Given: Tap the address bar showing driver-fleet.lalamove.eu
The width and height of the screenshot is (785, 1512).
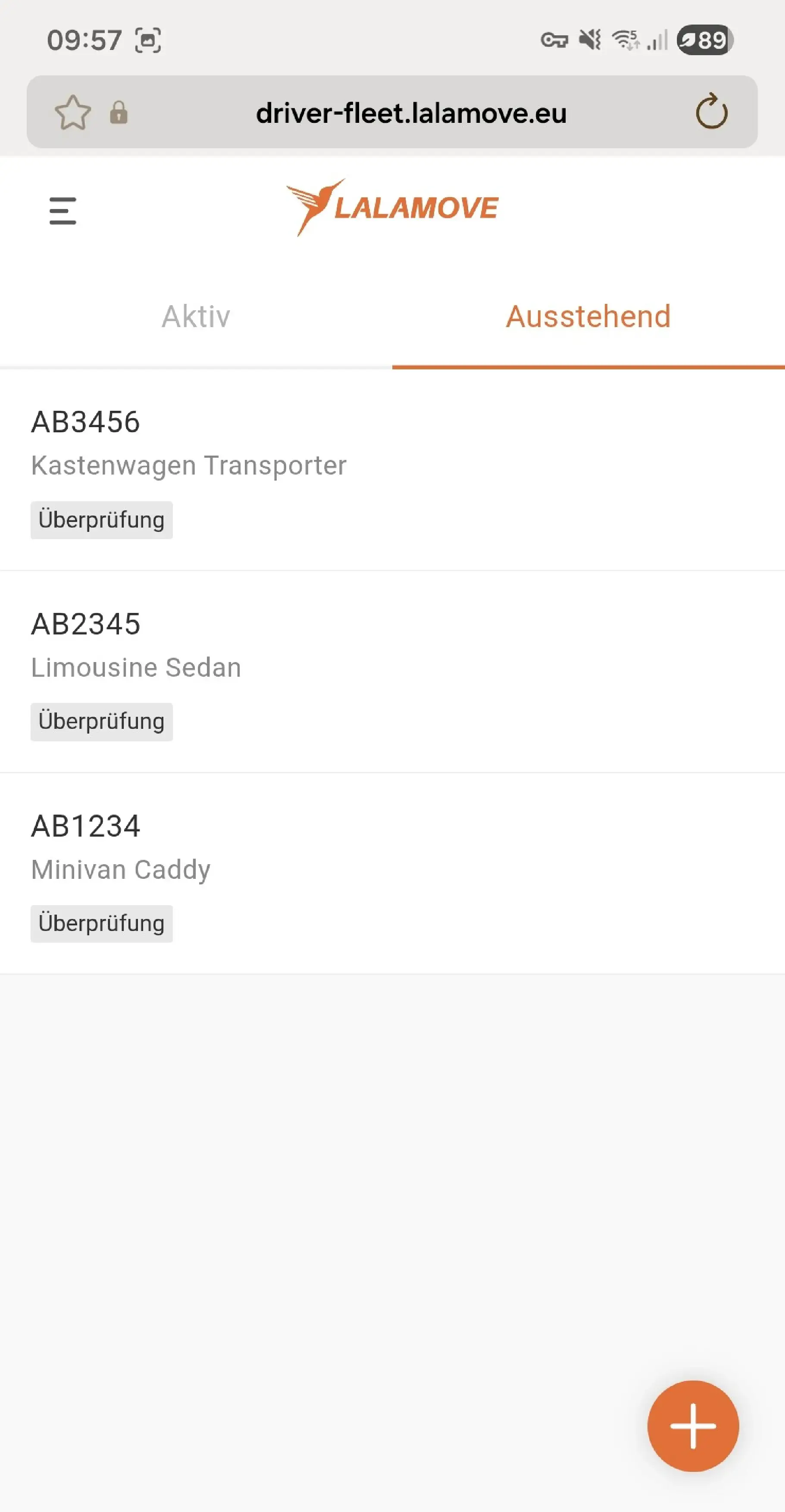Looking at the screenshot, I should (x=411, y=112).
